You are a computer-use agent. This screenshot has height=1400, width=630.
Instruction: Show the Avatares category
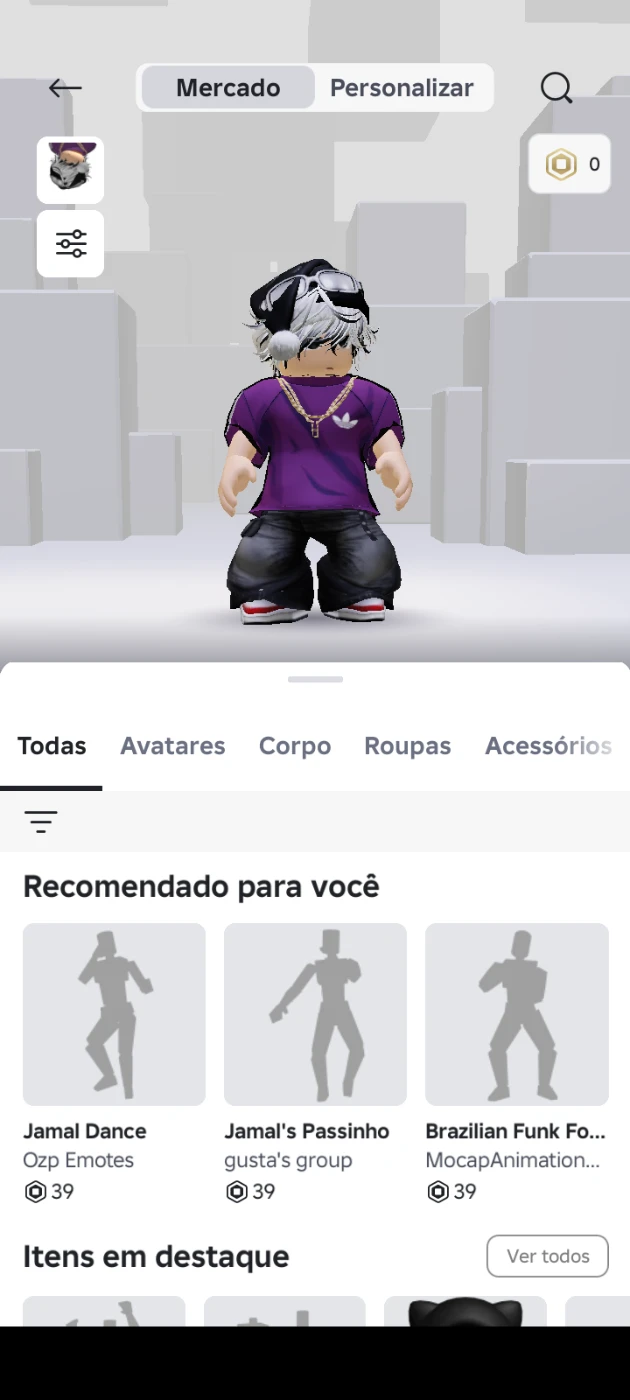click(x=172, y=746)
